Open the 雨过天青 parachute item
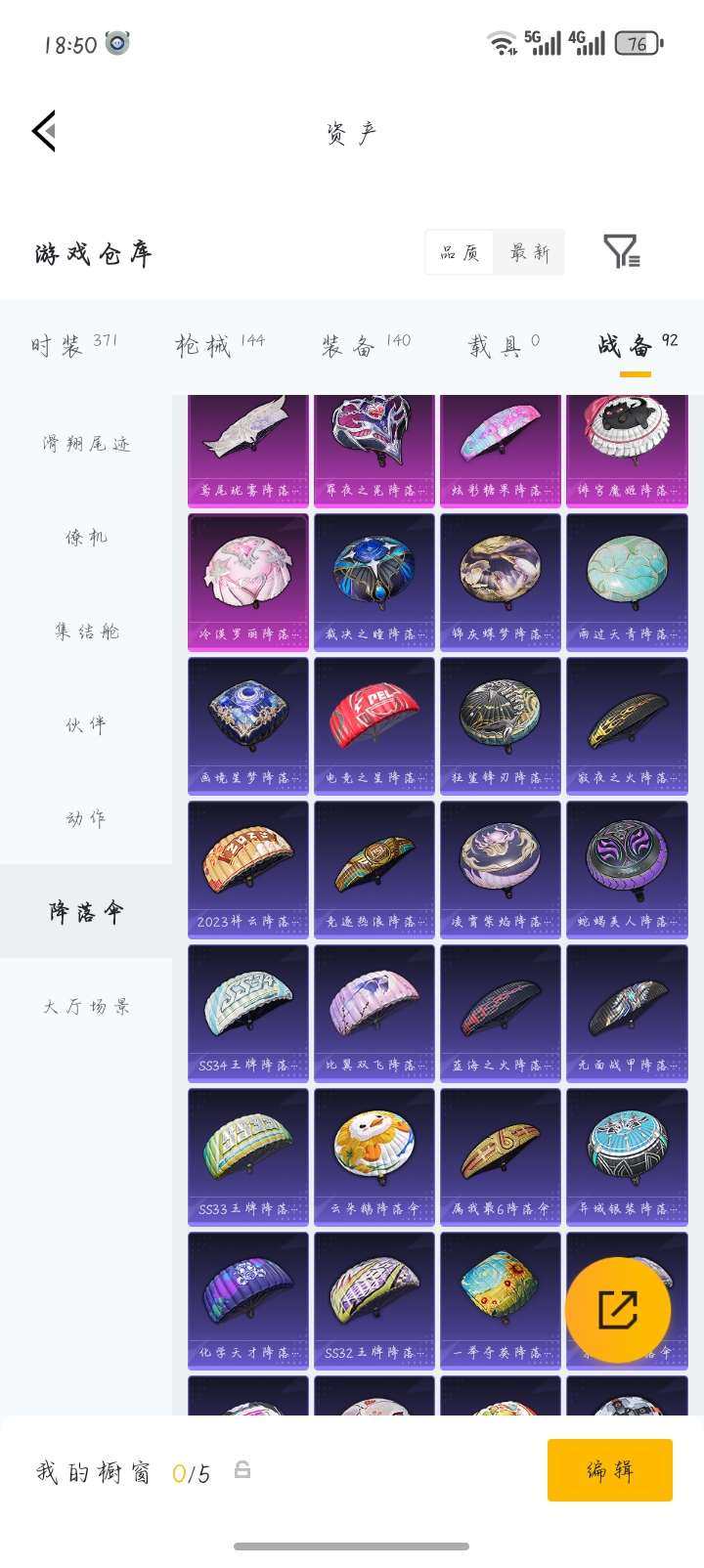 click(627, 581)
